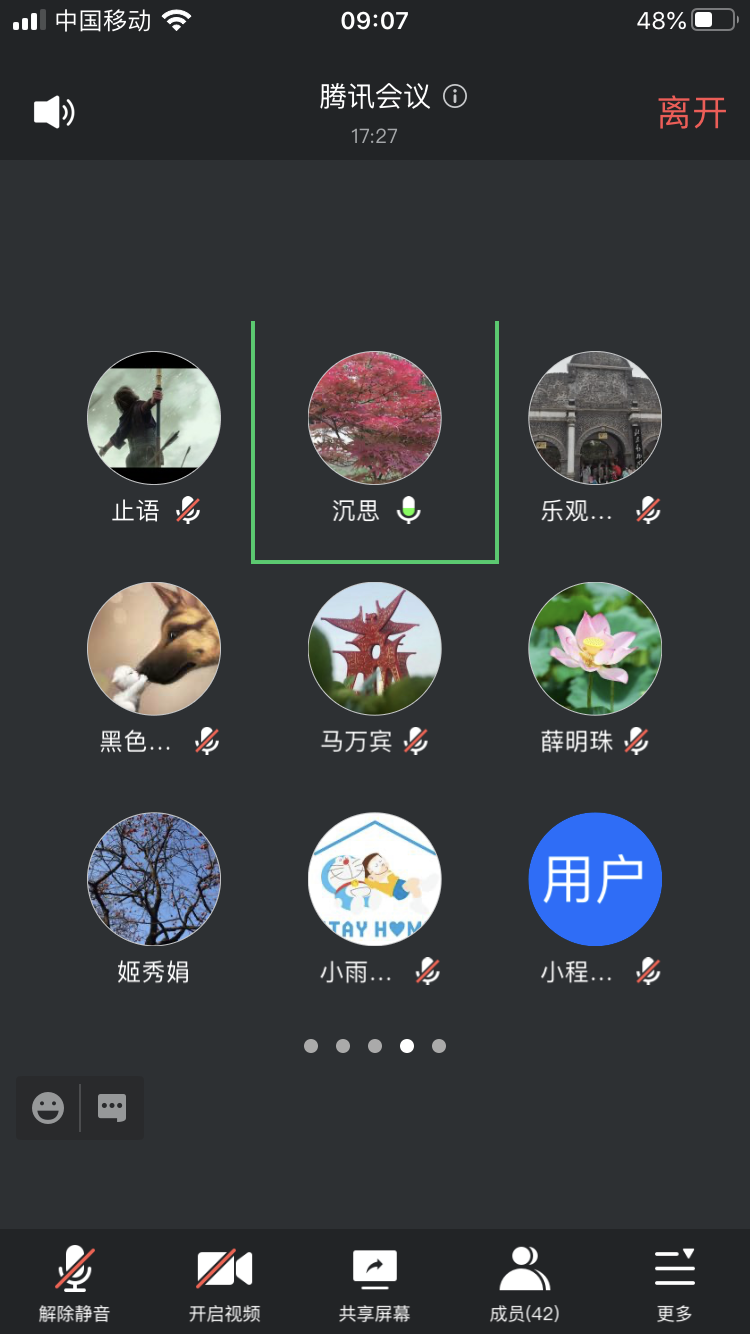This screenshot has width=750, height=1334.
Task: Open meeting info next to 腾讯会议
Action: pyautogui.click(x=455, y=97)
